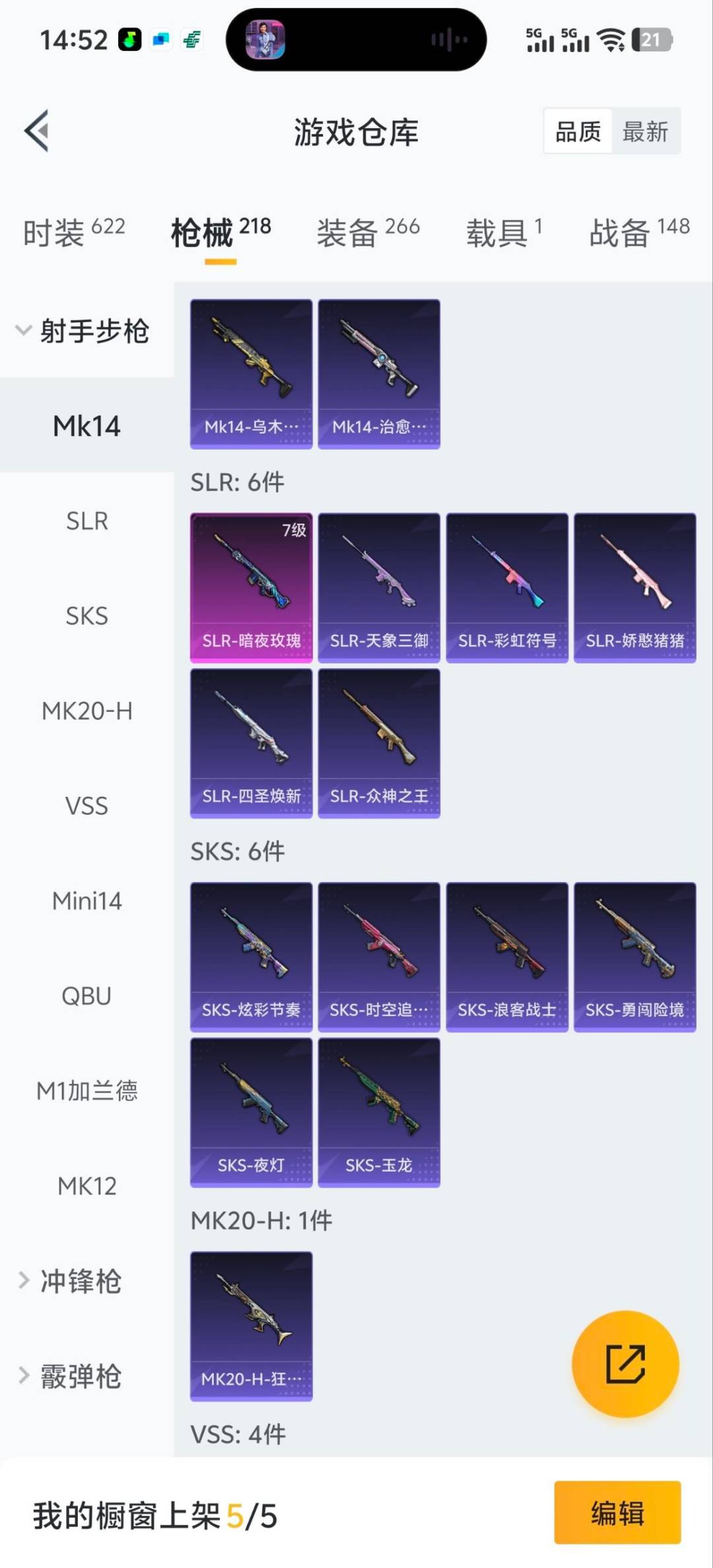Go back using the top-left arrow

click(x=37, y=131)
